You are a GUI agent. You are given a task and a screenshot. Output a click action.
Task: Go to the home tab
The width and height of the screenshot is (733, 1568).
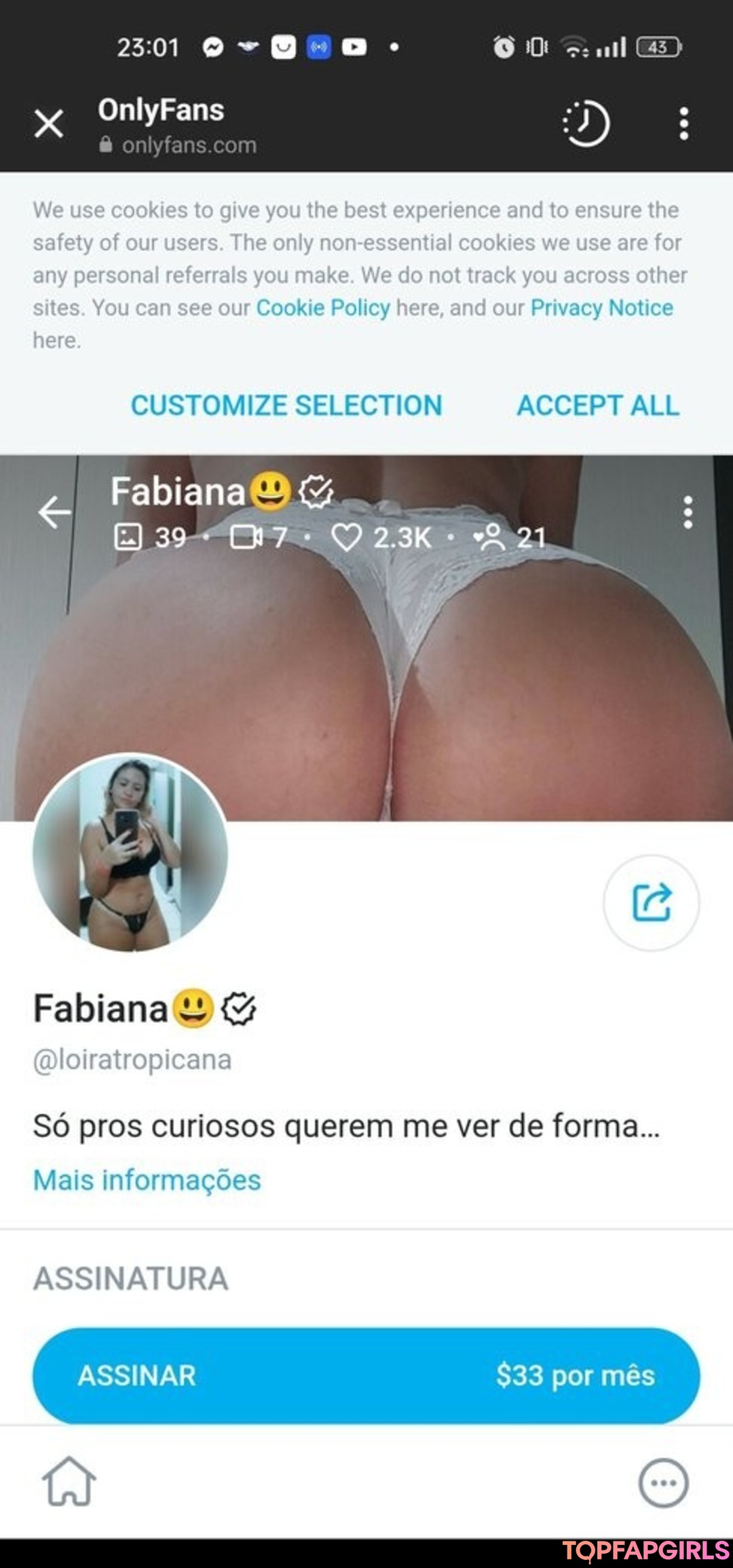click(69, 1481)
